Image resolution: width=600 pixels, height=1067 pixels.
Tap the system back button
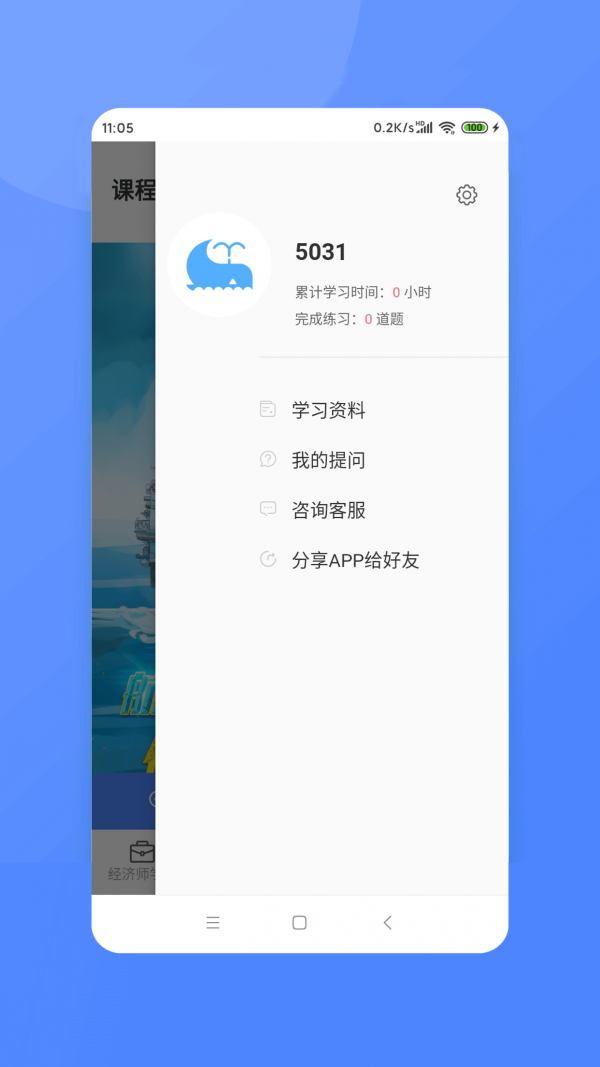click(x=388, y=923)
